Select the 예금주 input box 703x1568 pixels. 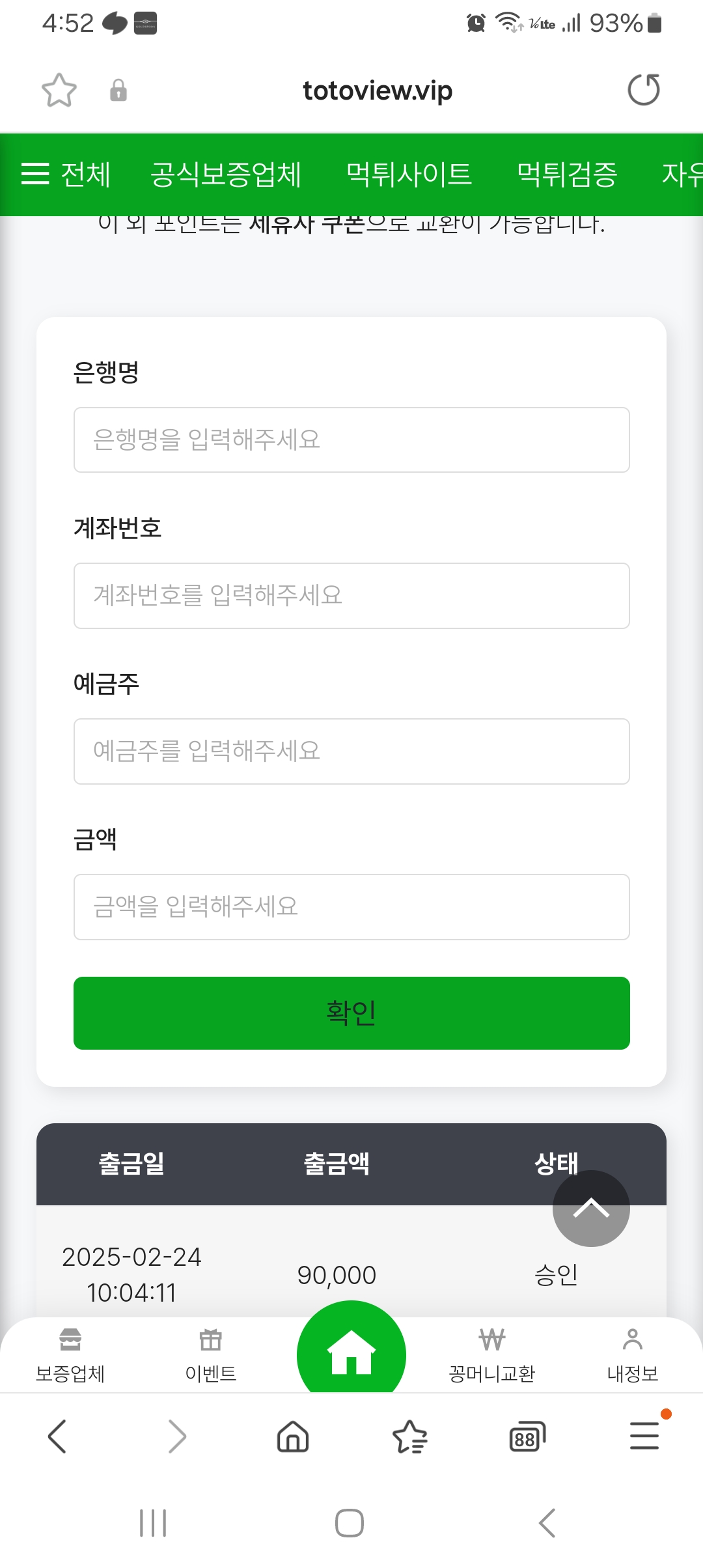[351, 751]
